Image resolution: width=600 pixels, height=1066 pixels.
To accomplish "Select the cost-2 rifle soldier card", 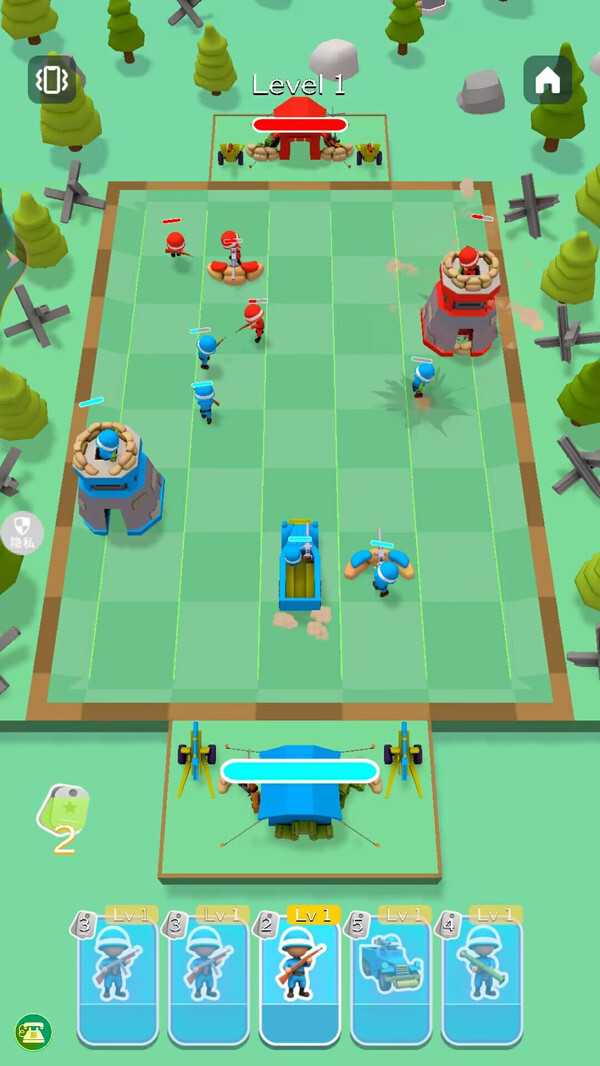I will tap(300, 975).
